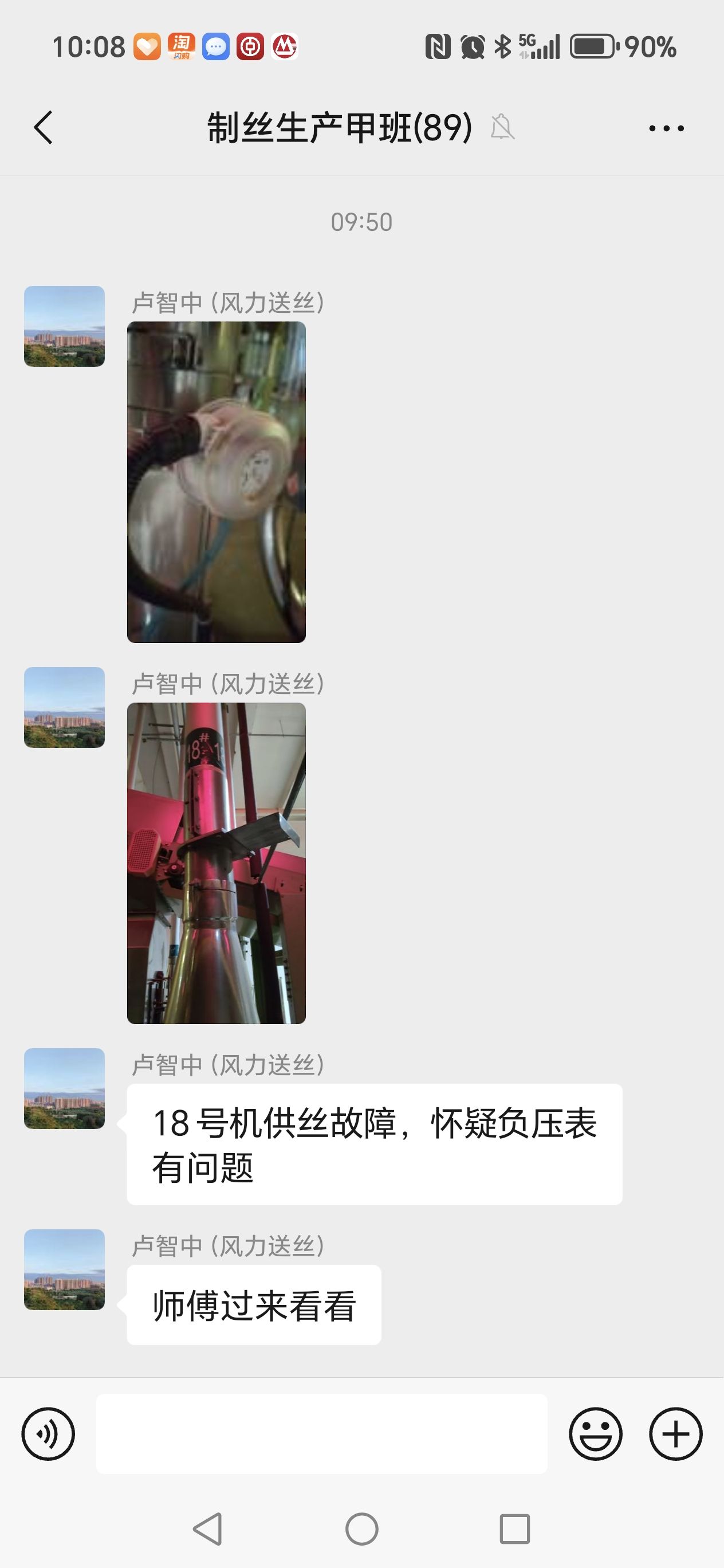Screen dimensions: 724x1568
Task: Open 卢智中's avatar beside '师傅过来看看'
Action: (x=65, y=1269)
